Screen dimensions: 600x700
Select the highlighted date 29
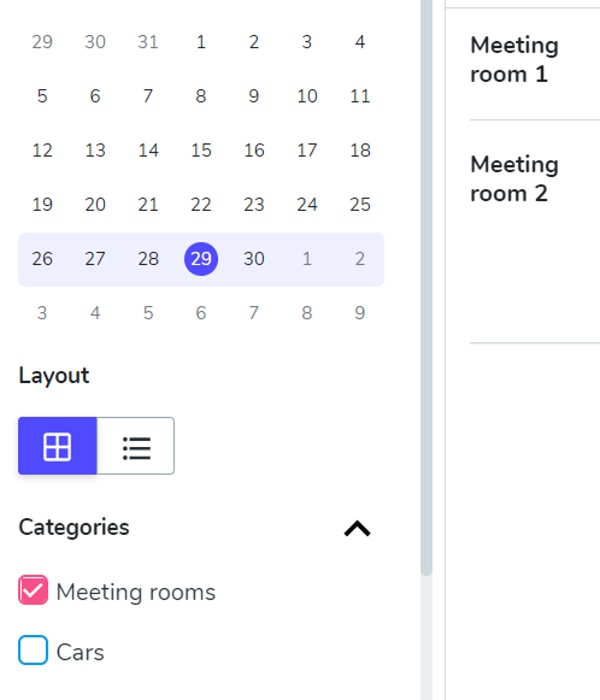coord(201,259)
